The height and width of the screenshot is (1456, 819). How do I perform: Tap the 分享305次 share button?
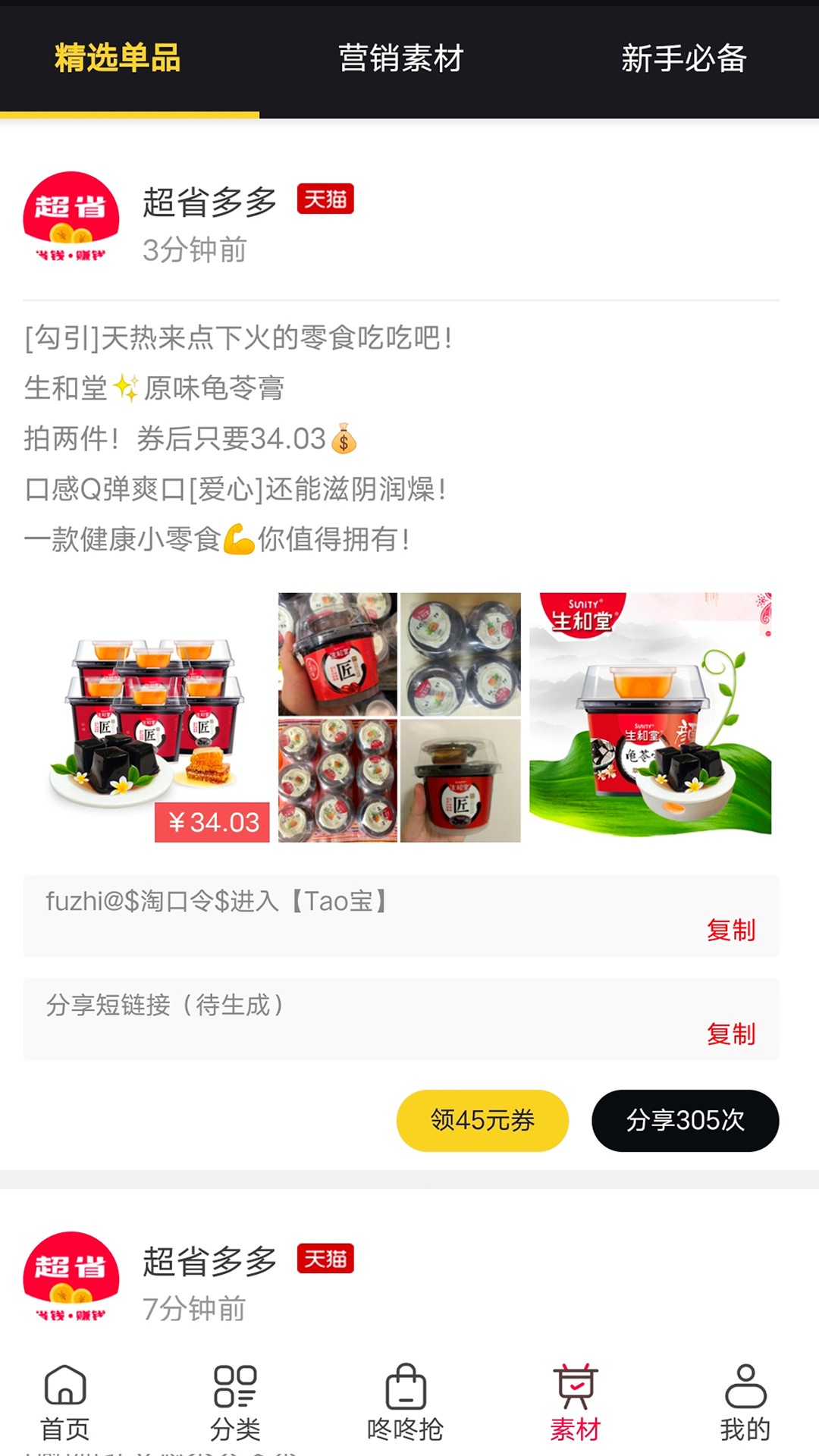(685, 1120)
